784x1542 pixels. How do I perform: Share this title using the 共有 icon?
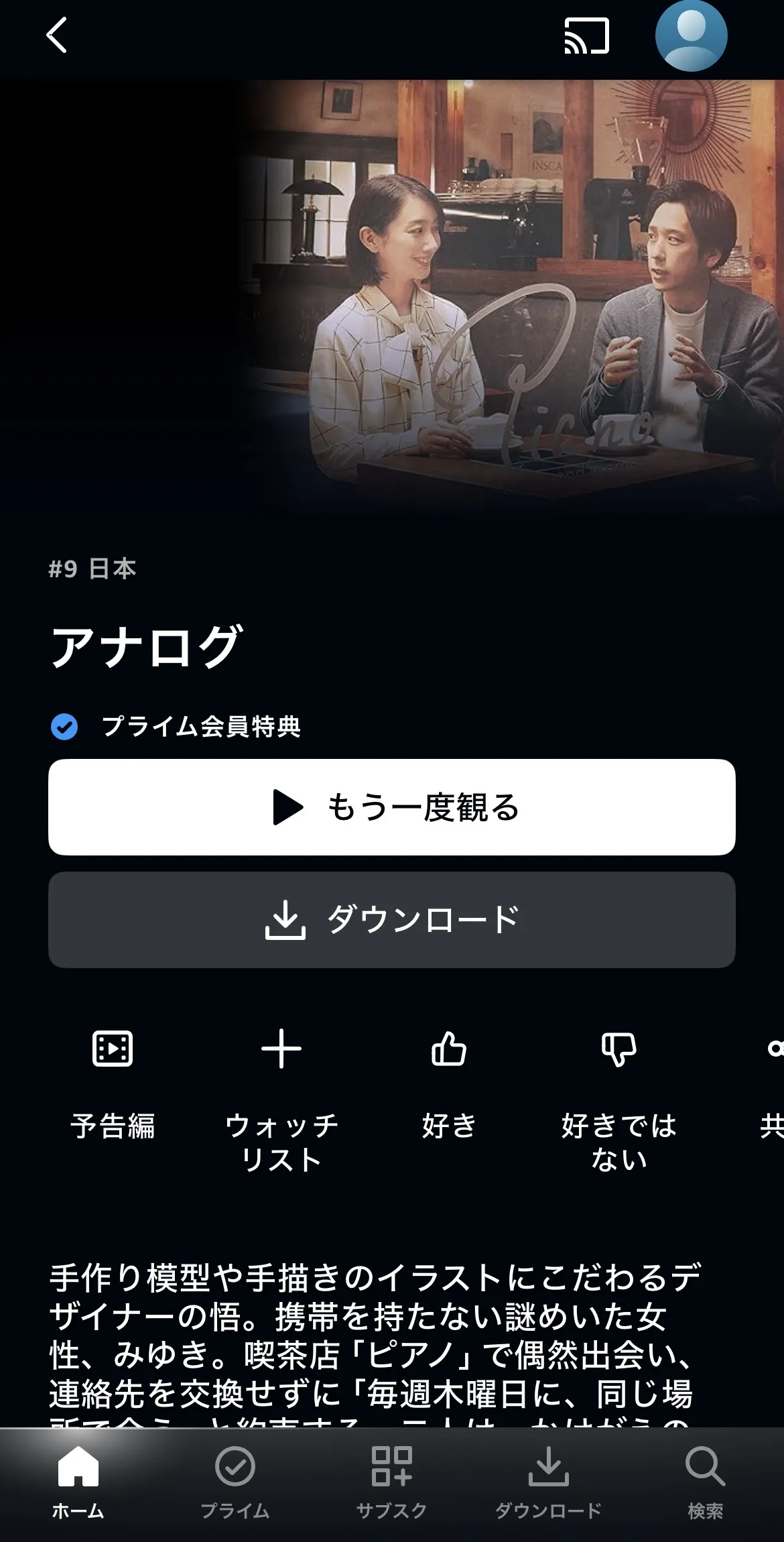pyautogui.click(x=774, y=1079)
